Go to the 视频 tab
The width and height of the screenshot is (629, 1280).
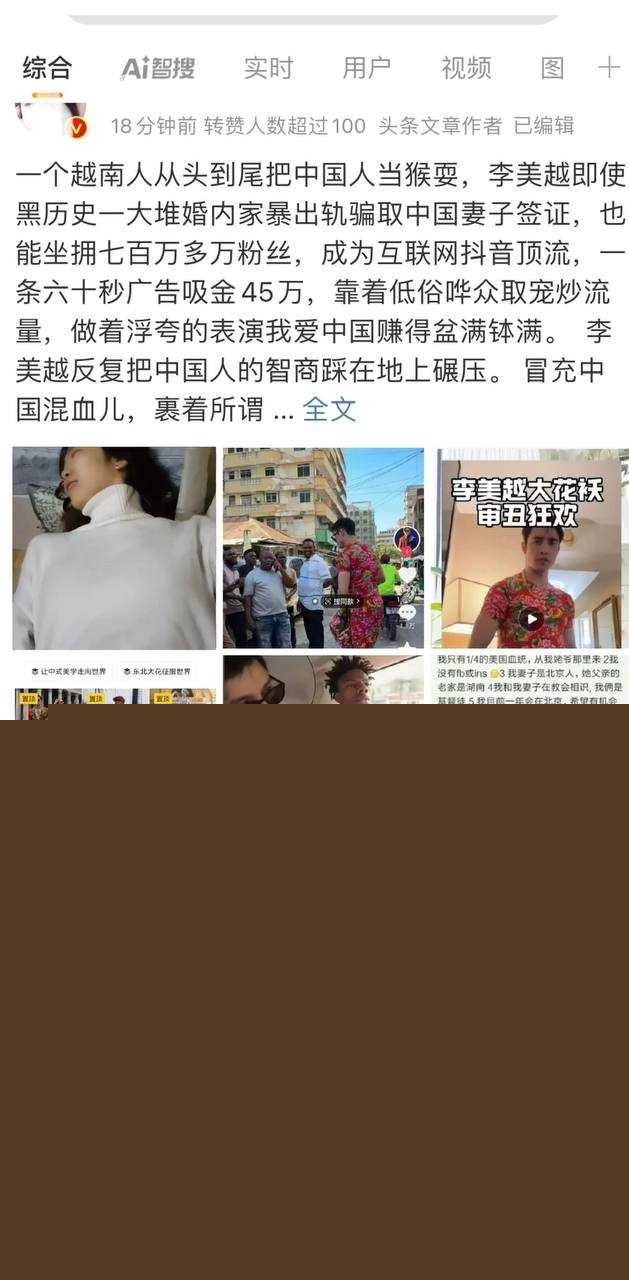click(x=466, y=68)
